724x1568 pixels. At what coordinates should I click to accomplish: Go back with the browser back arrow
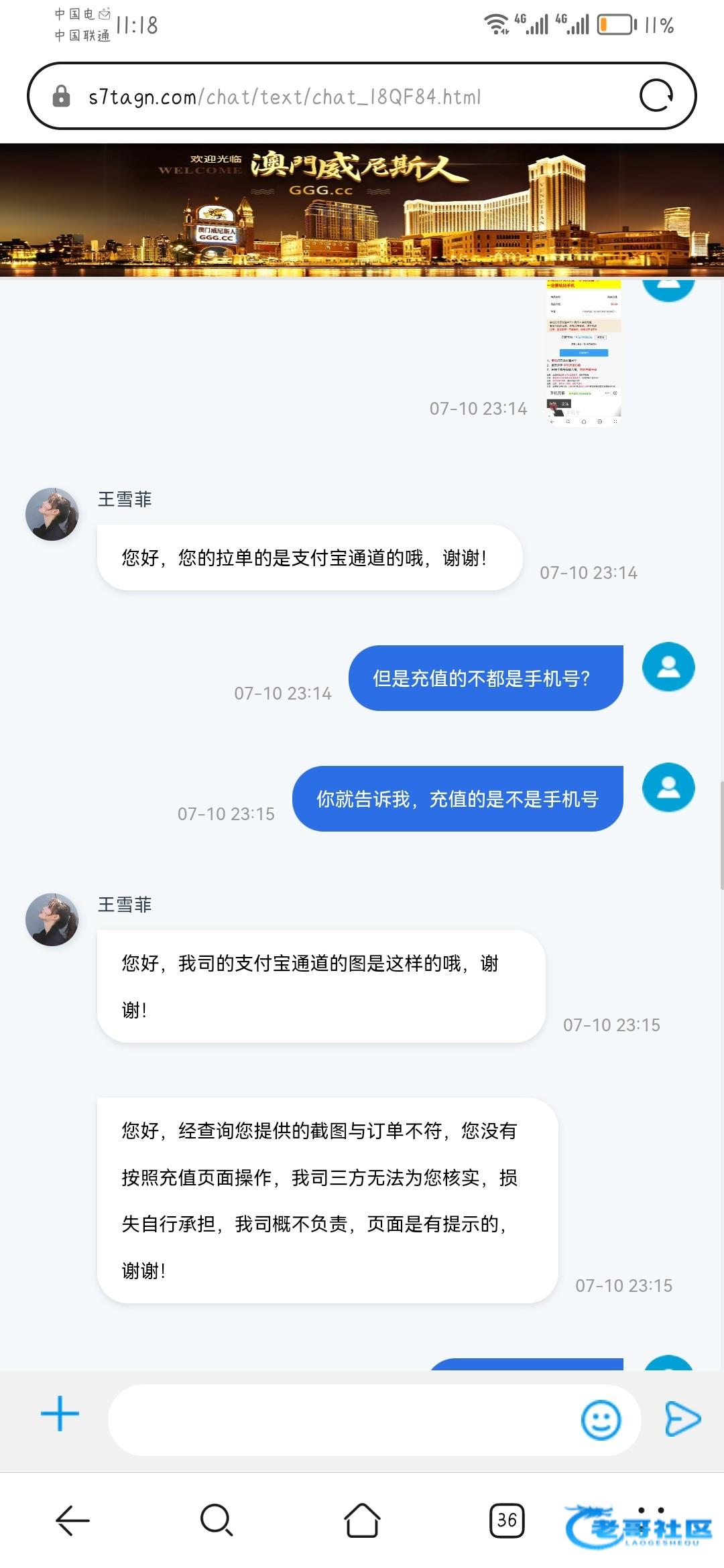pyautogui.click(x=72, y=1520)
